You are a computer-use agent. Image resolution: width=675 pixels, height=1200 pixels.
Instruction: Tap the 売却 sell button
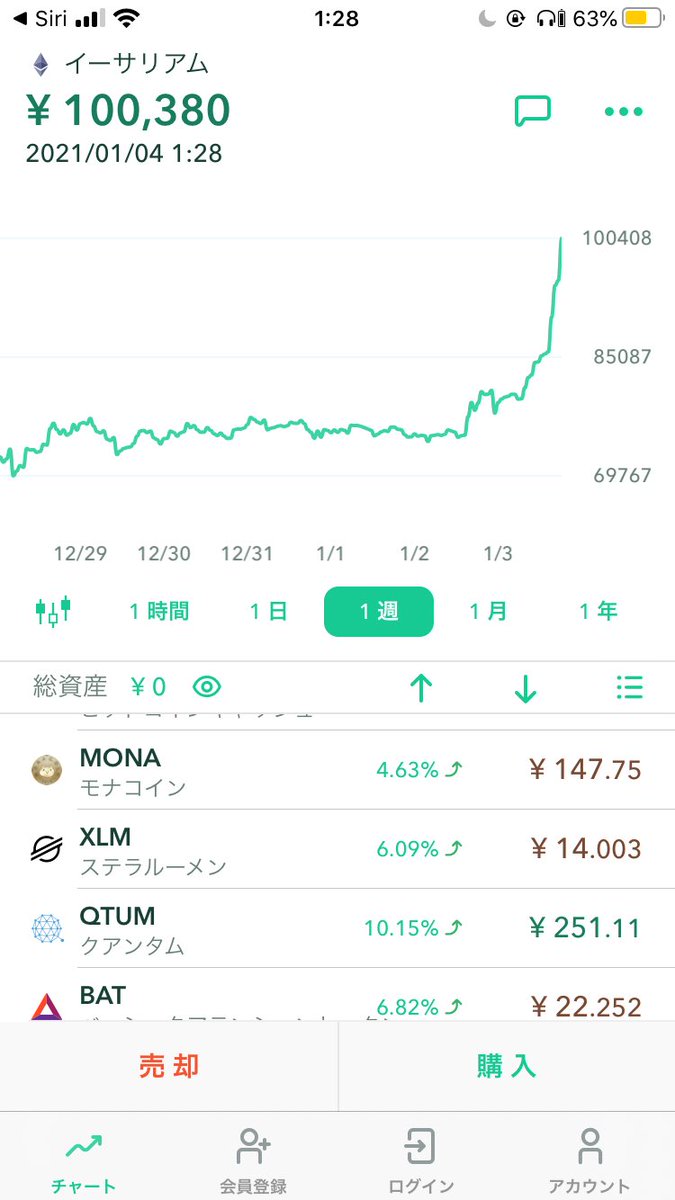tap(169, 1066)
